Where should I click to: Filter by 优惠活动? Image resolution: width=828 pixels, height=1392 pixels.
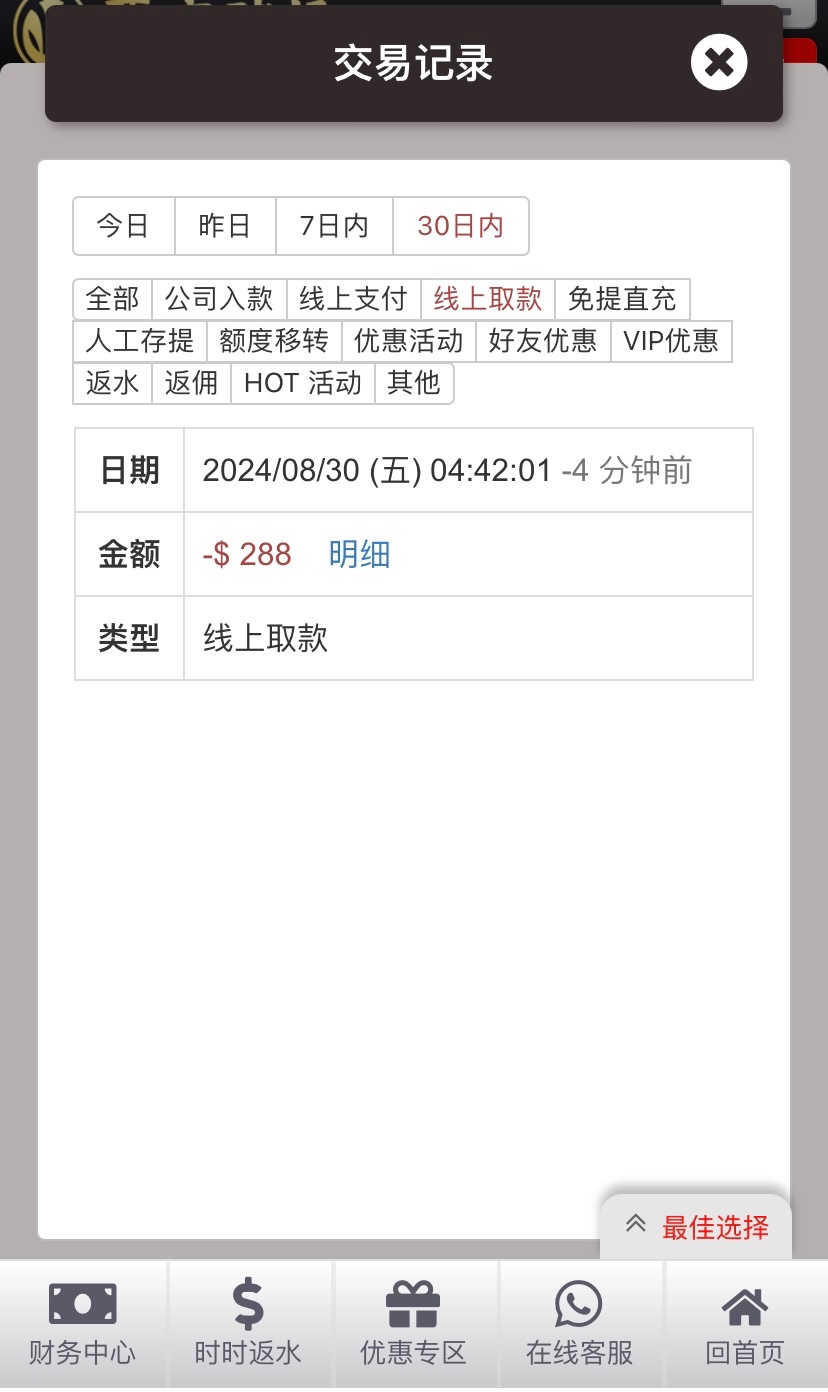click(408, 341)
